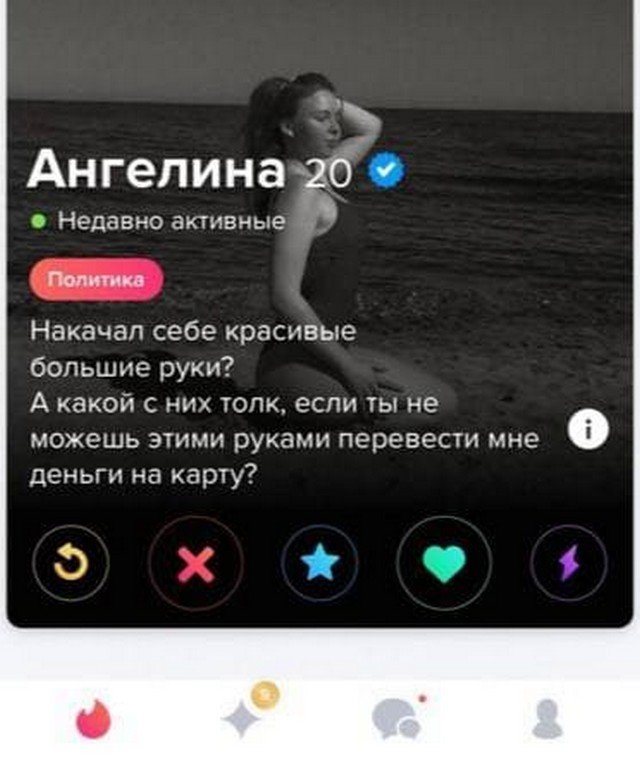Viewport: 640px width, 762px height.
Task: Open your own profile tab
Action: pyautogui.click(x=545, y=717)
